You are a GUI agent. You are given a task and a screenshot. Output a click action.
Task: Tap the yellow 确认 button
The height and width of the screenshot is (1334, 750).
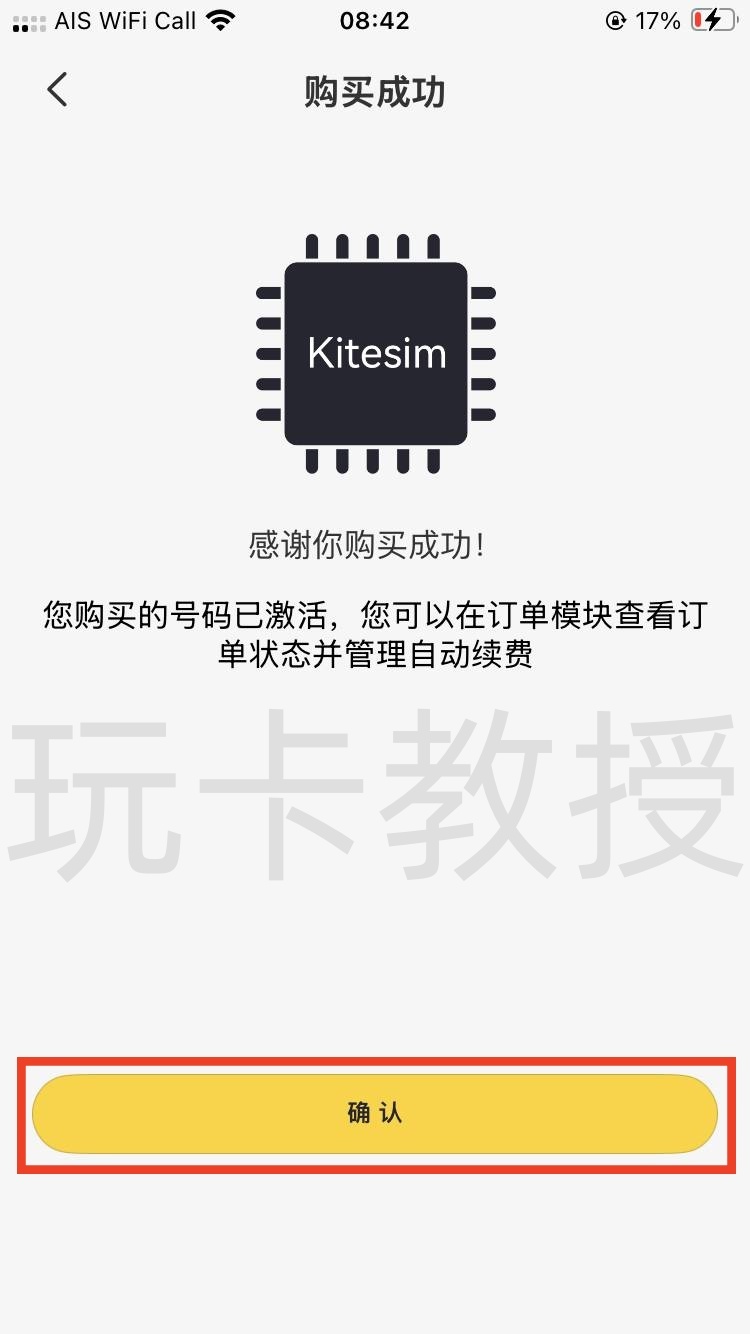tap(375, 1113)
